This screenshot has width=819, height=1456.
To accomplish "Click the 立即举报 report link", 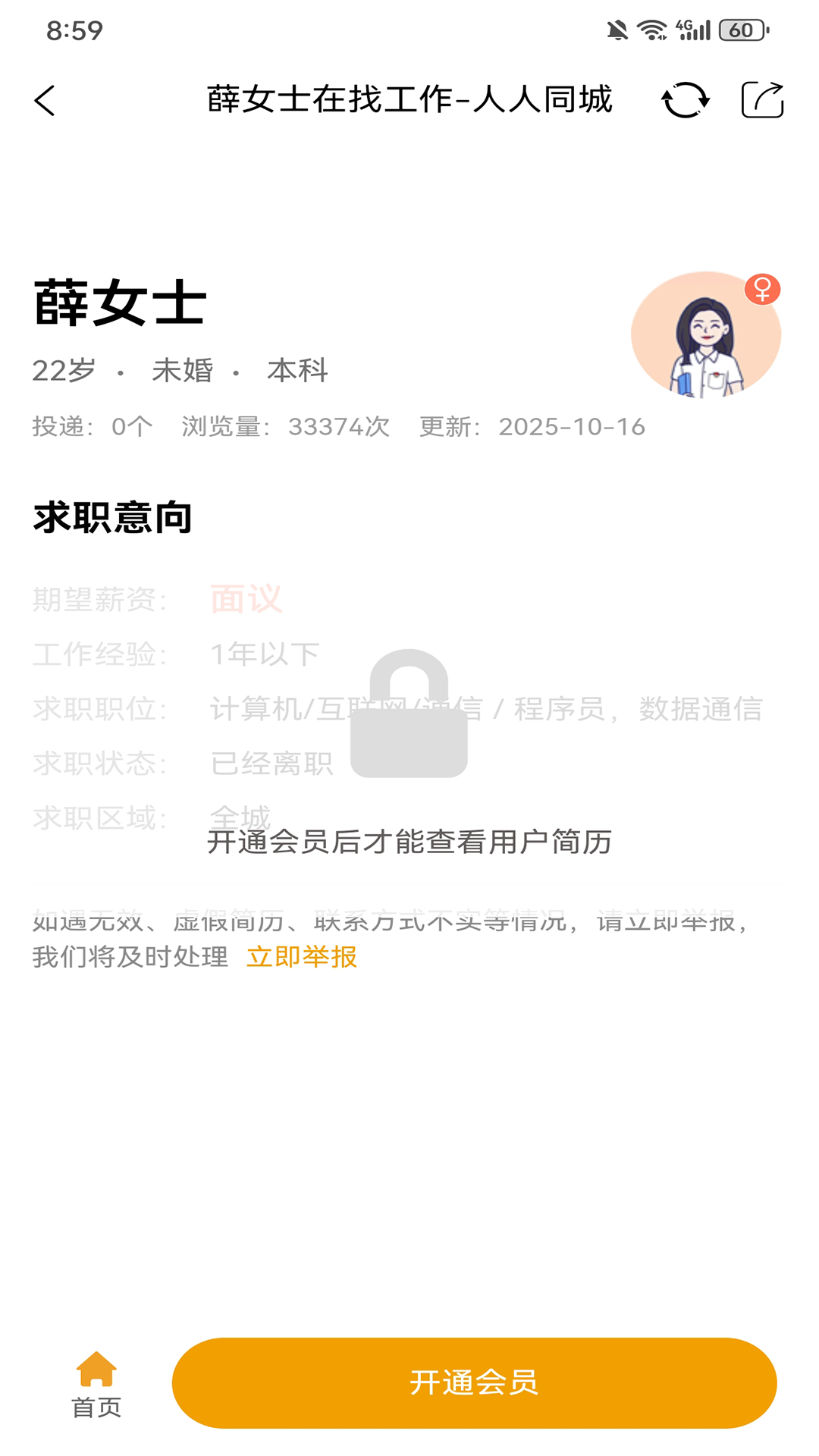I will [x=302, y=958].
